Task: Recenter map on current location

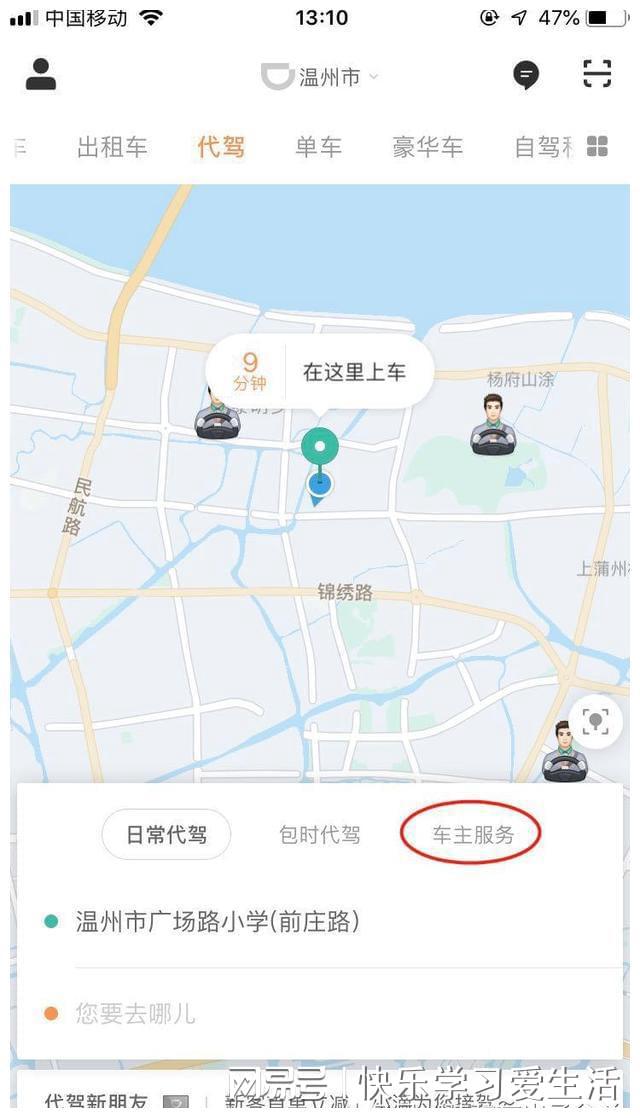Action: point(595,721)
